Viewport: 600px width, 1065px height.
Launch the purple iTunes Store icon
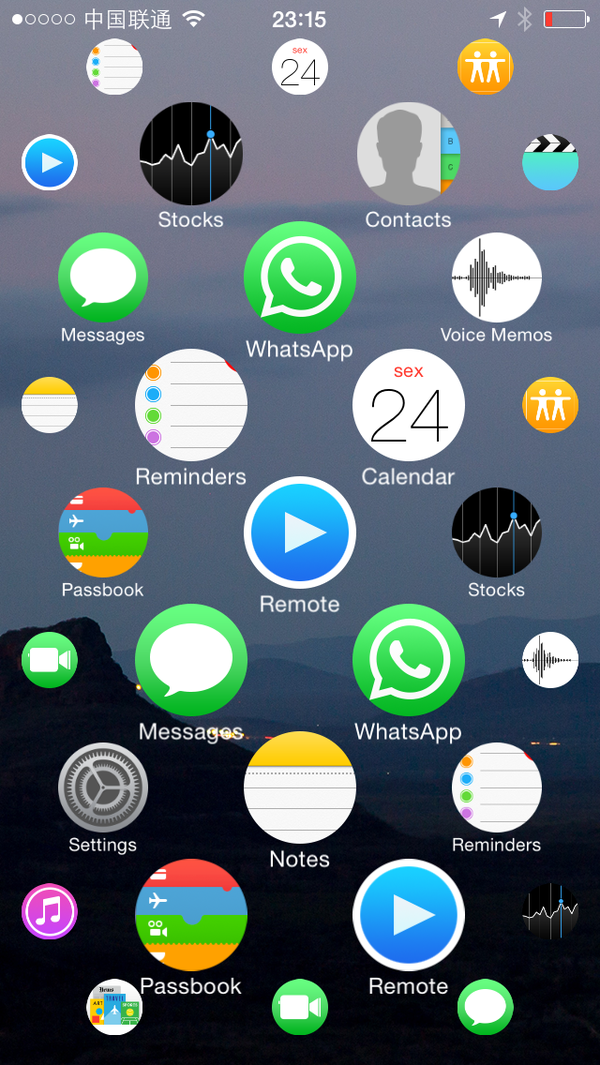[50, 911]
